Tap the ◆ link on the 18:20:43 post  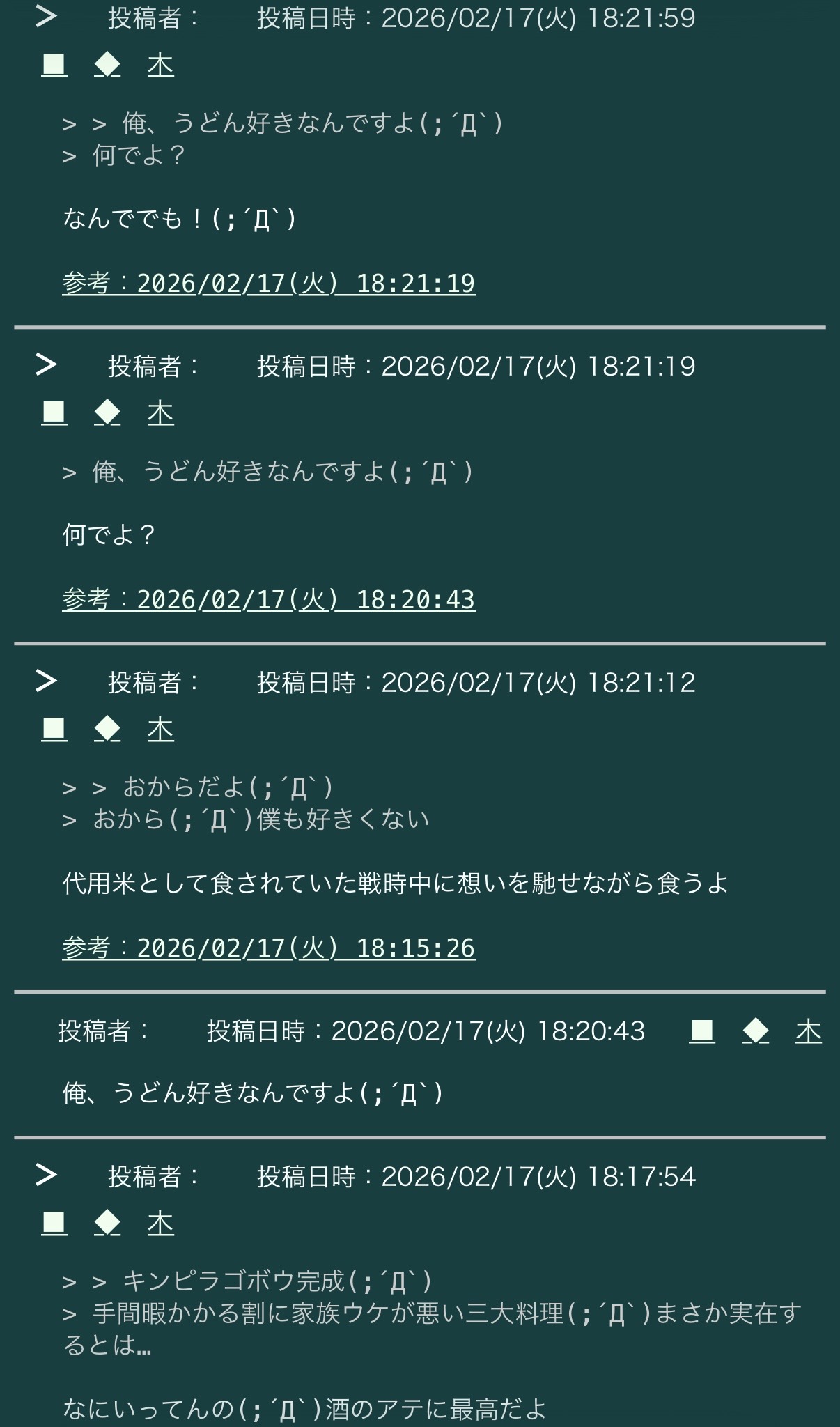point(756,1031)
